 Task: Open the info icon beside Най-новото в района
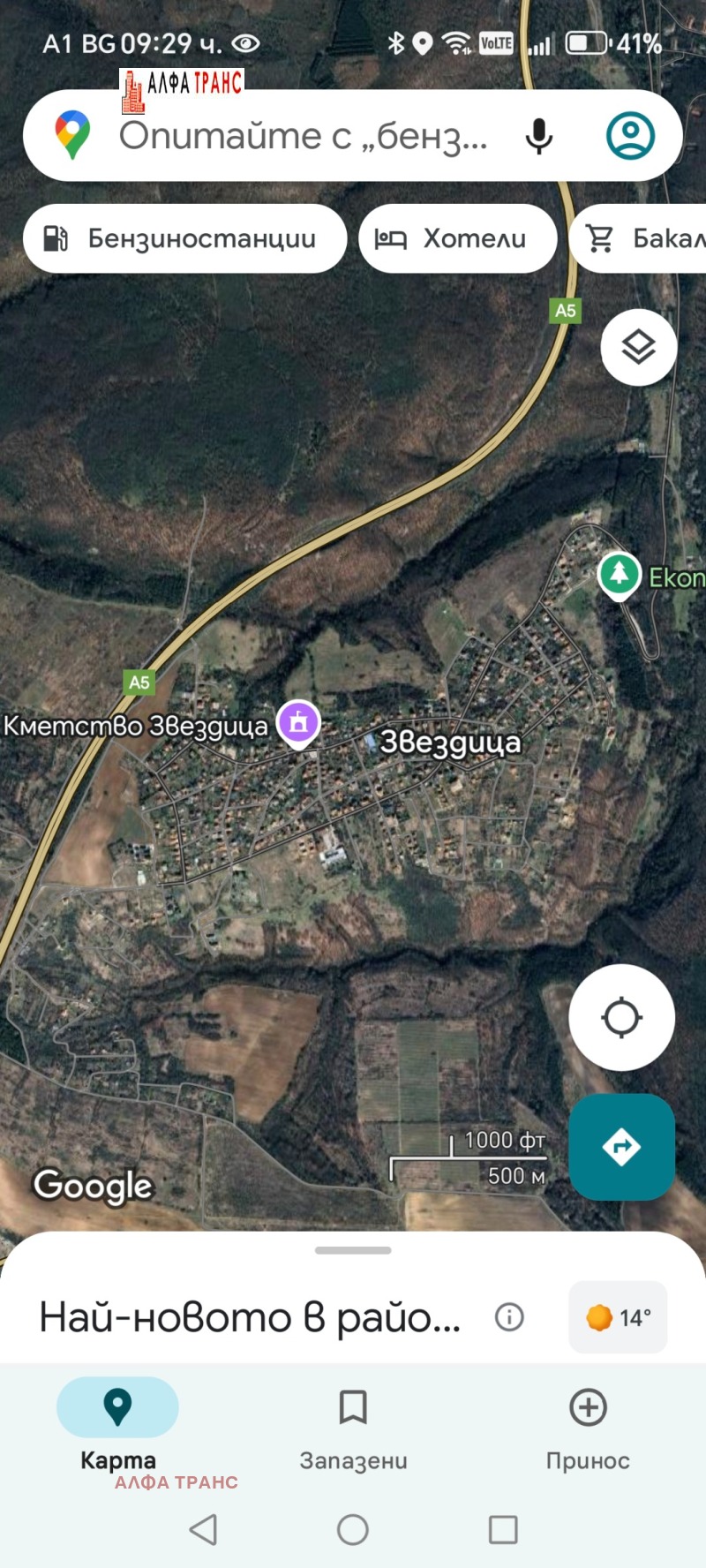pos(509,1317)
